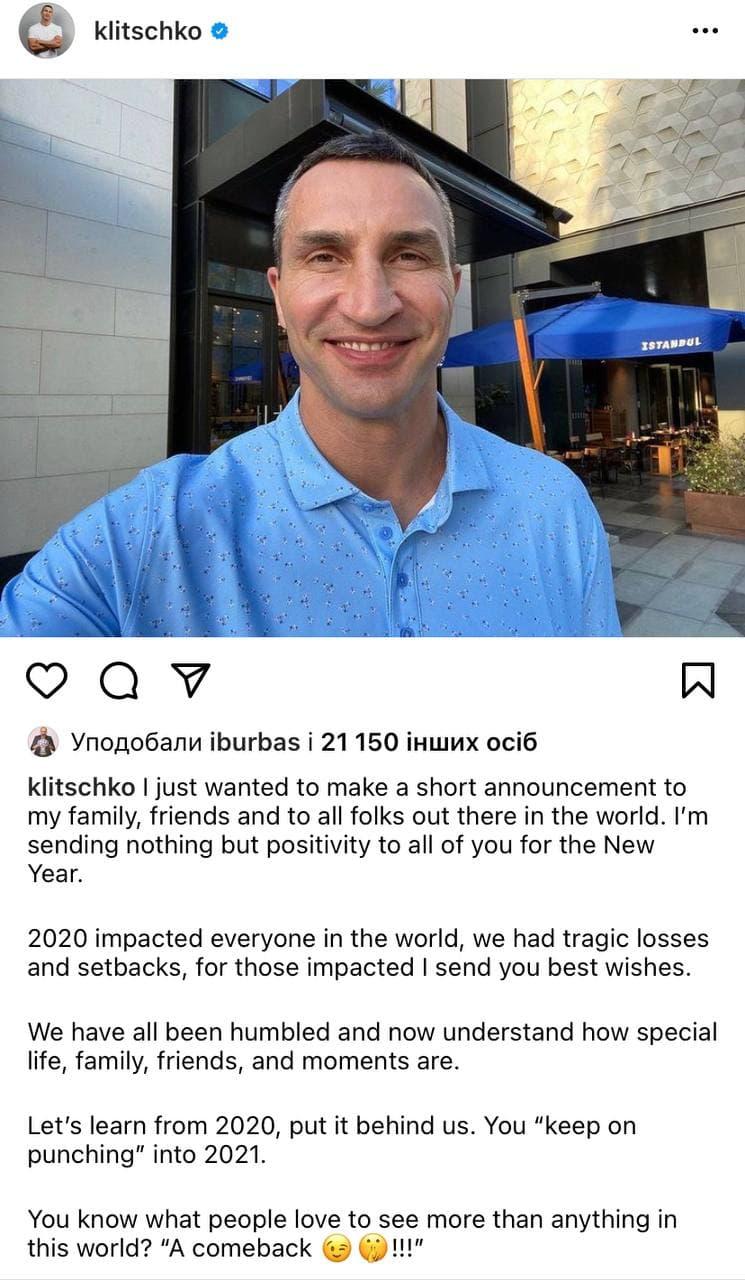Tap the post photo
The width and height of the screenshot is (745, 1280).
click(372, 357)
